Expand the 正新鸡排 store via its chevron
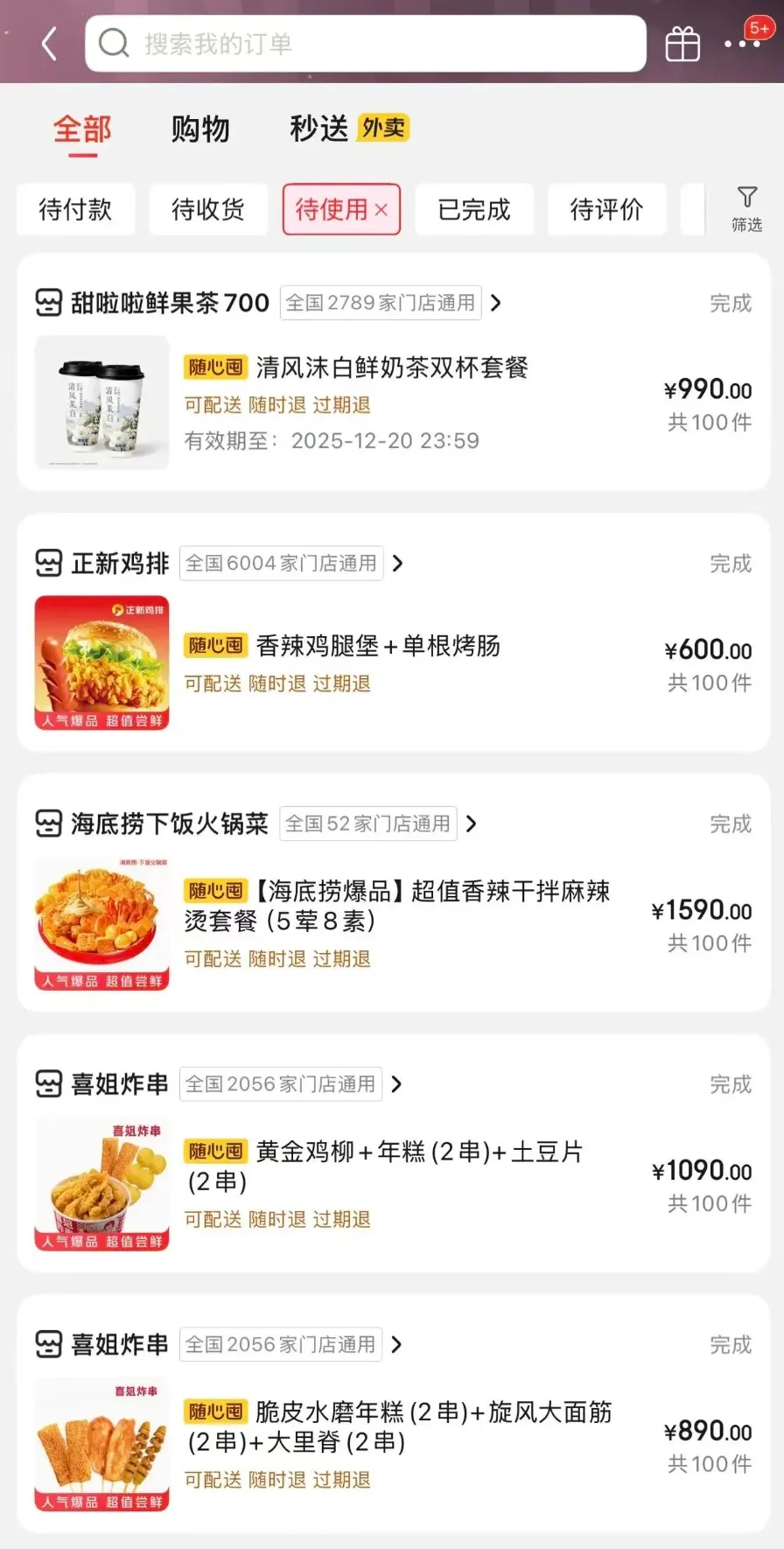The width and height of the screenshot is (784, 1549). 397,563
